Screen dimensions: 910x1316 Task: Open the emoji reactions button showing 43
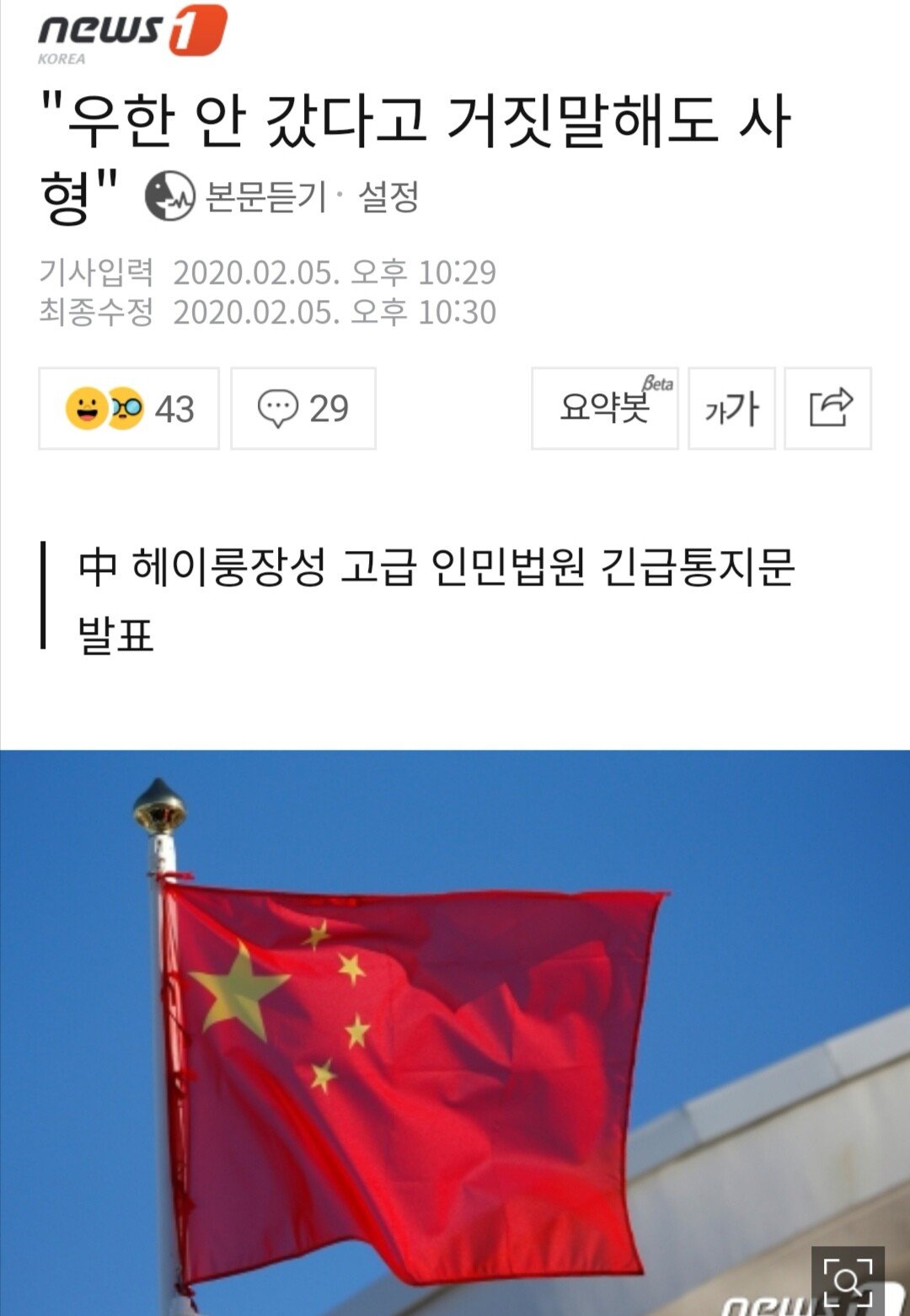pos(129,409)
